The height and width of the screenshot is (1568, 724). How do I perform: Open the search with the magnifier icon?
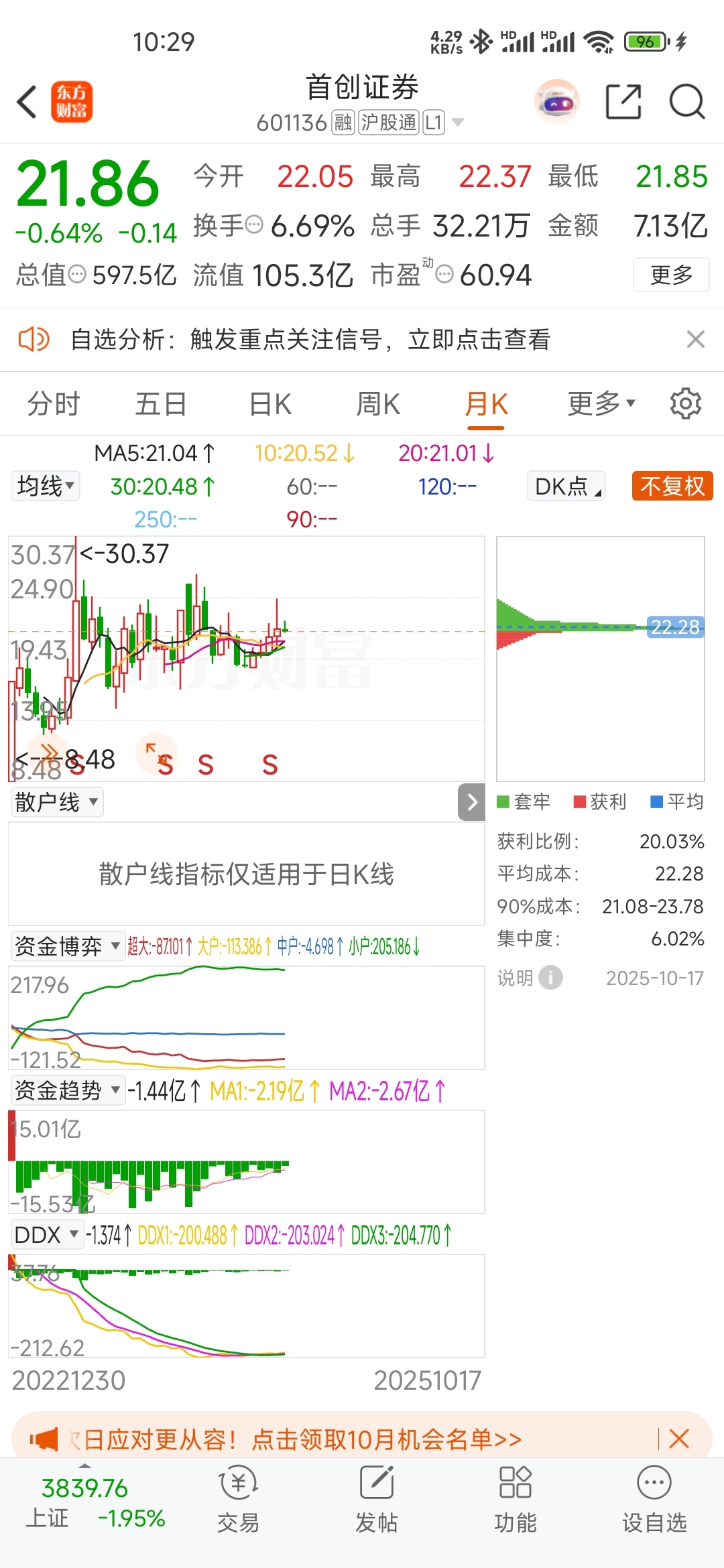pyautogui.click(x=685, y=101)
